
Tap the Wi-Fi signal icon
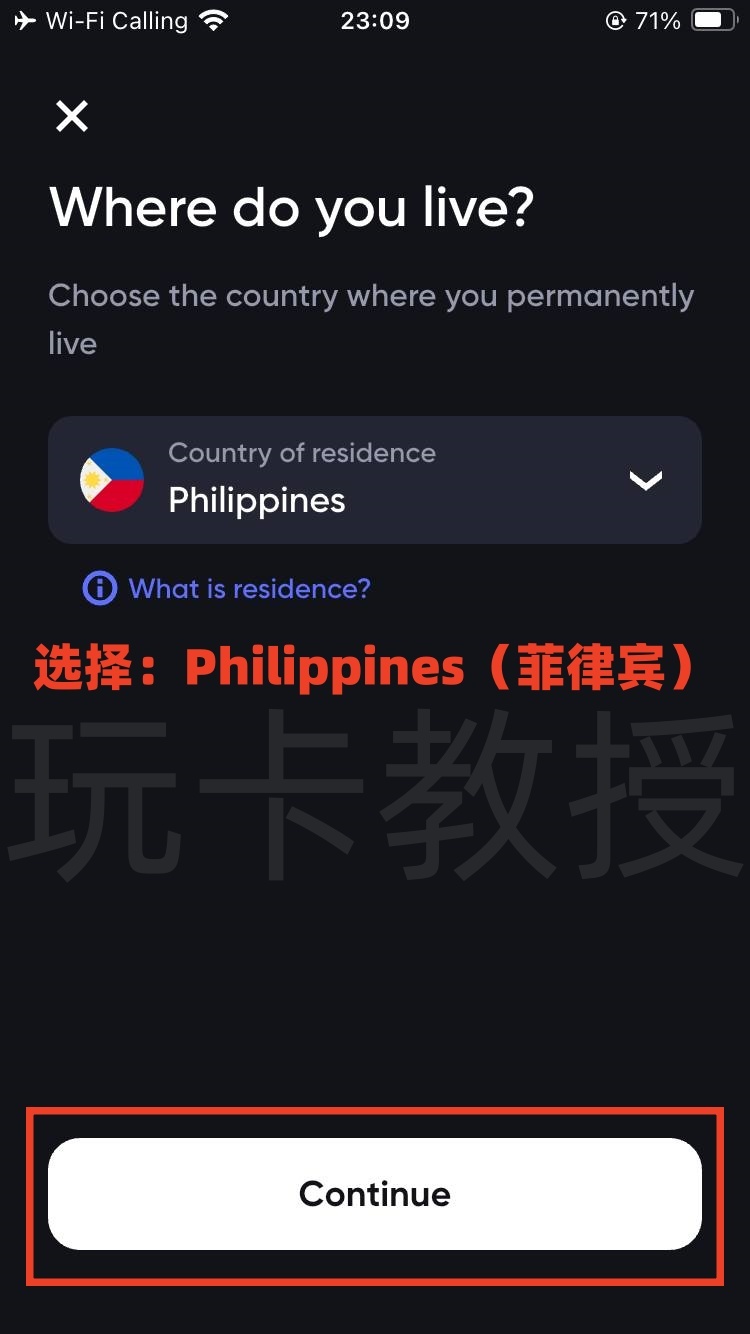pyautogui.click(x=211, y=18)
